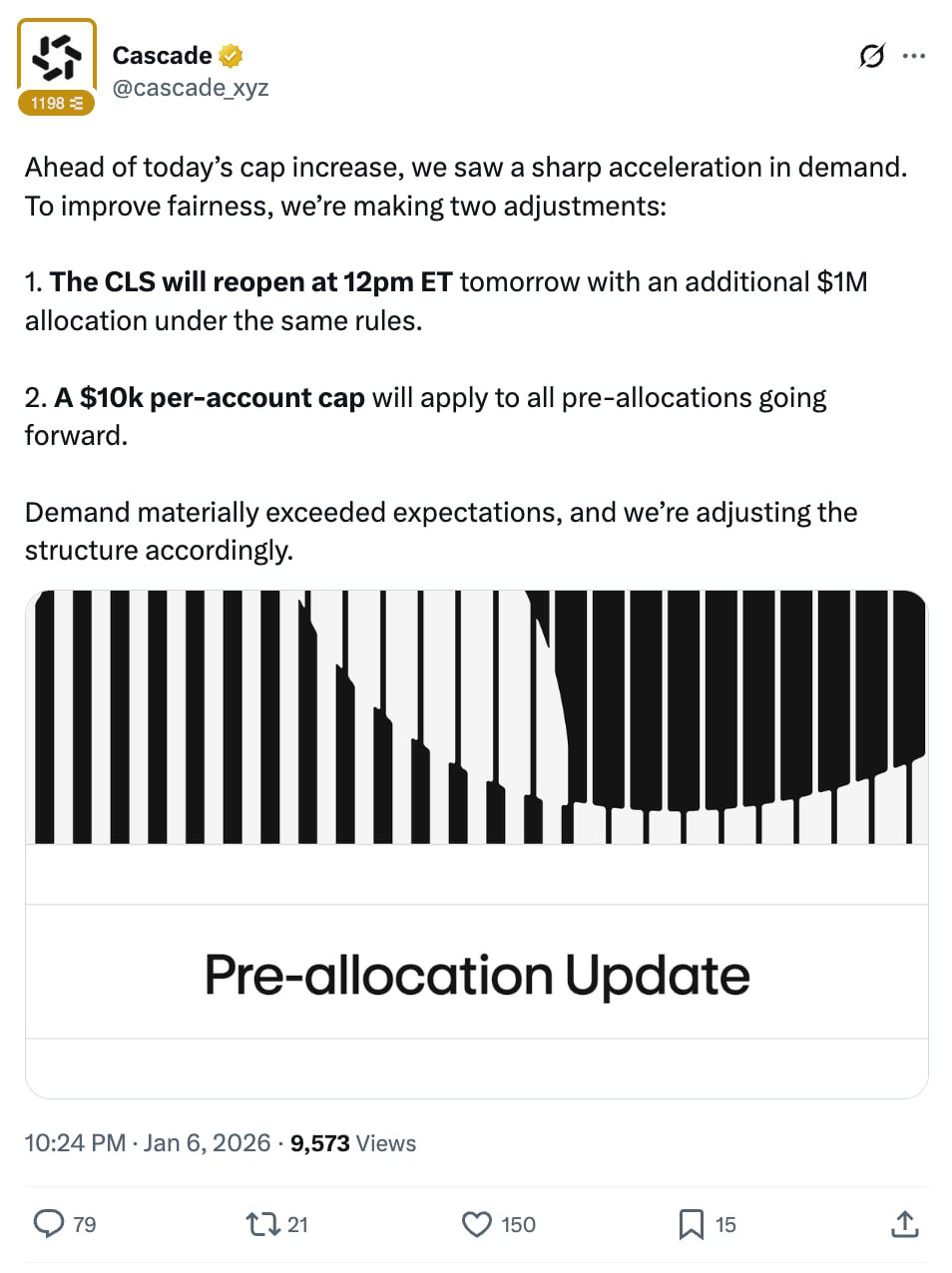Open the post overflow menu
952x1273 pixels.
pos(913,56)
